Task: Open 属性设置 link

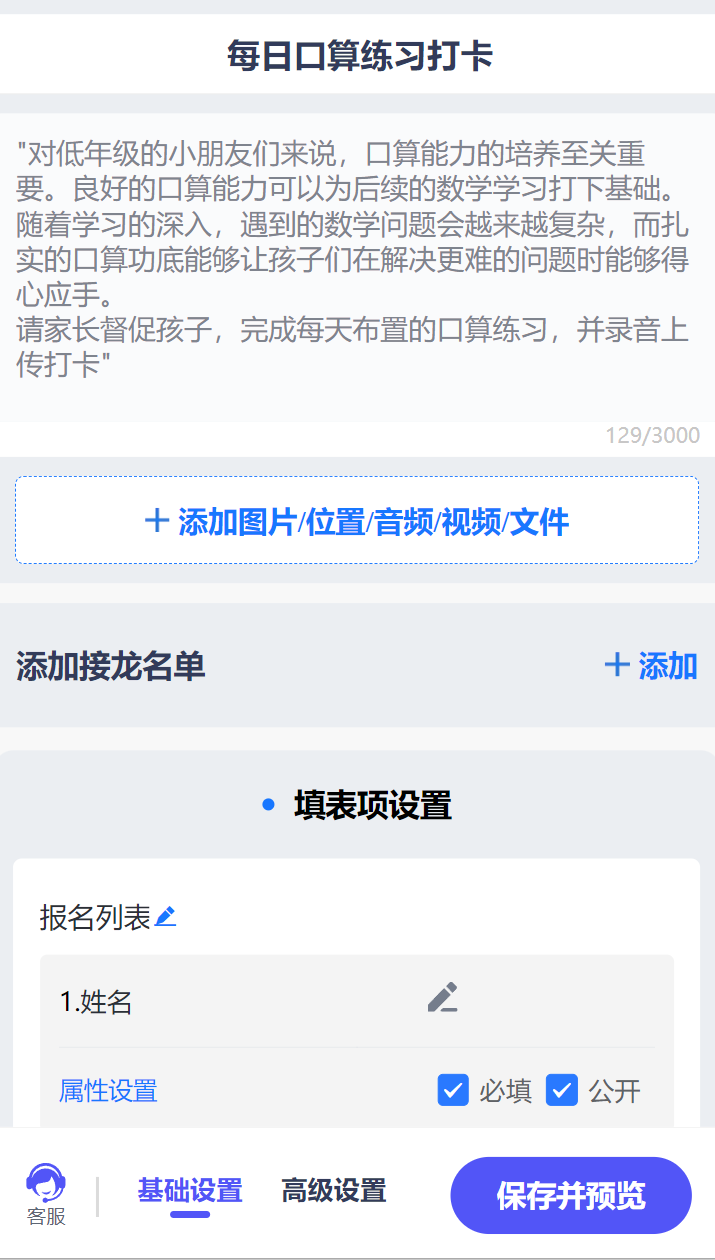Action: (108, 1090)
